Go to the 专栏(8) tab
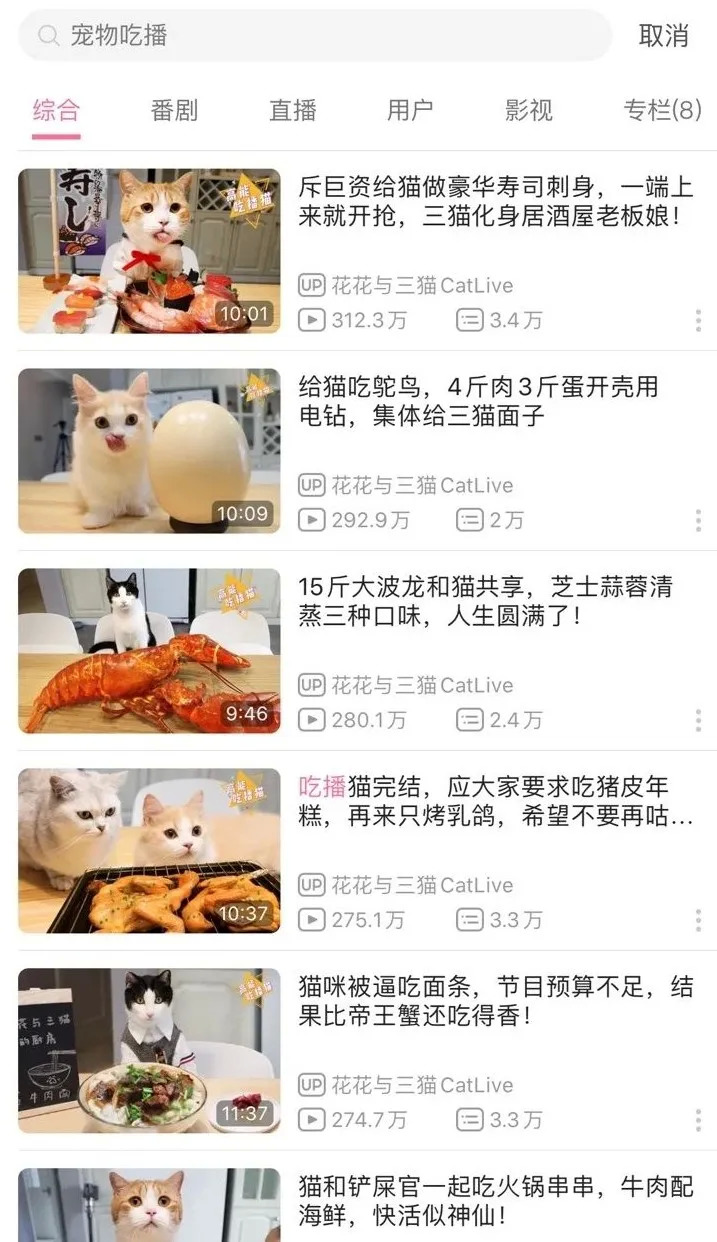717x1242 pixels. [662, 110]
